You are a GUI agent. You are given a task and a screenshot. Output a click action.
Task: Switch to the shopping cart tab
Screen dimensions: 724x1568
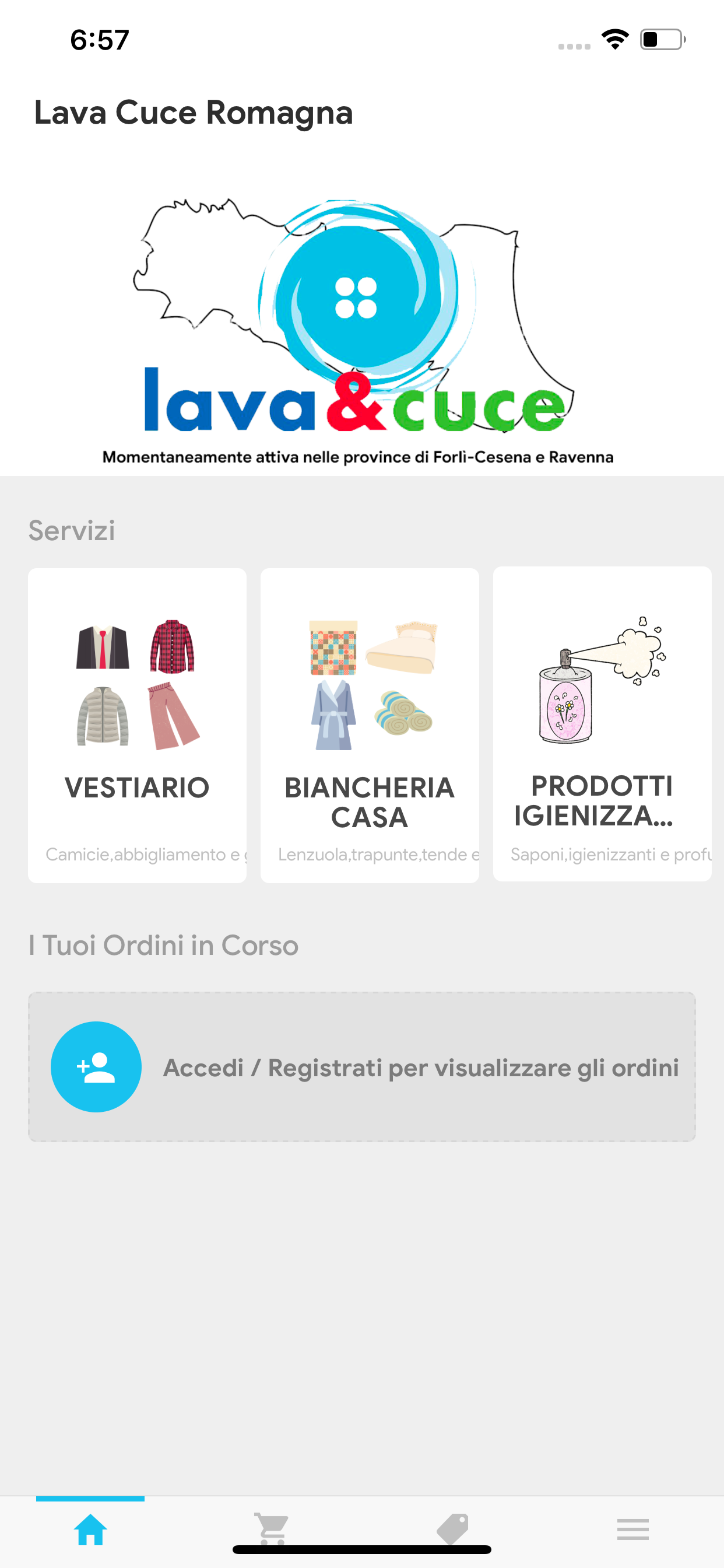pyautogui.click(x=271, y=1529)
